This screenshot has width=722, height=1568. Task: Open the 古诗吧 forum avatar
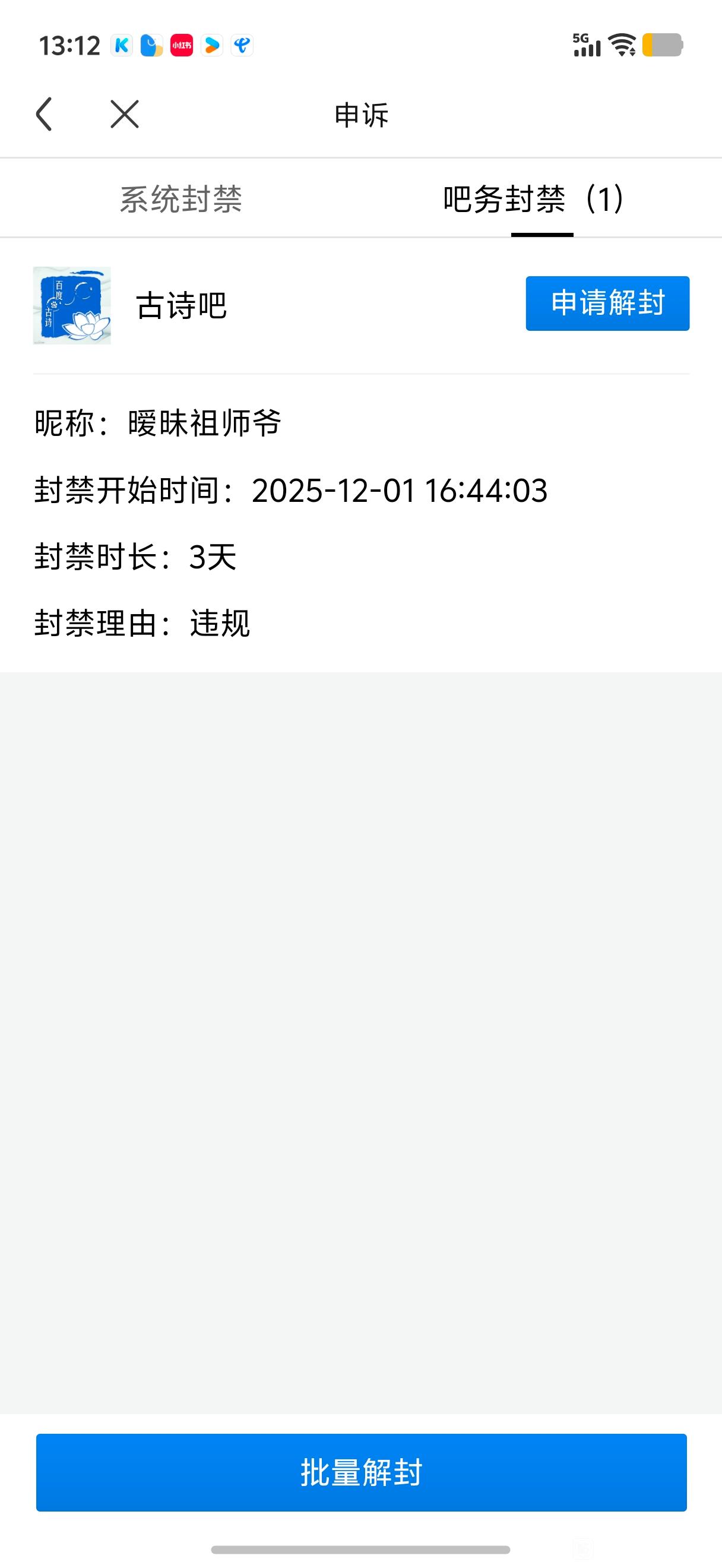(72, 305)
